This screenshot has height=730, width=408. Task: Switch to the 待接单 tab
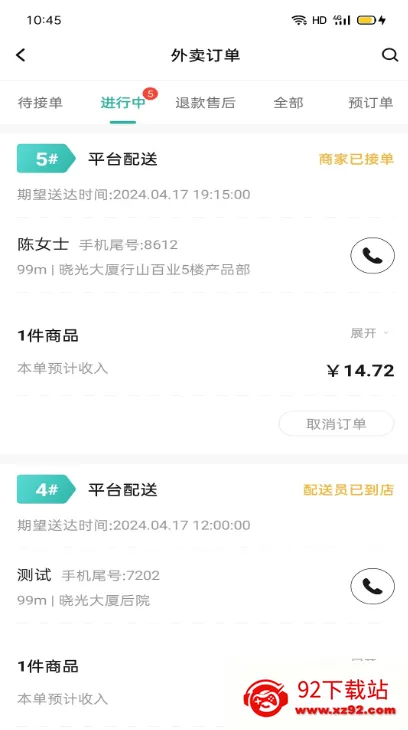tap(40, 103)
